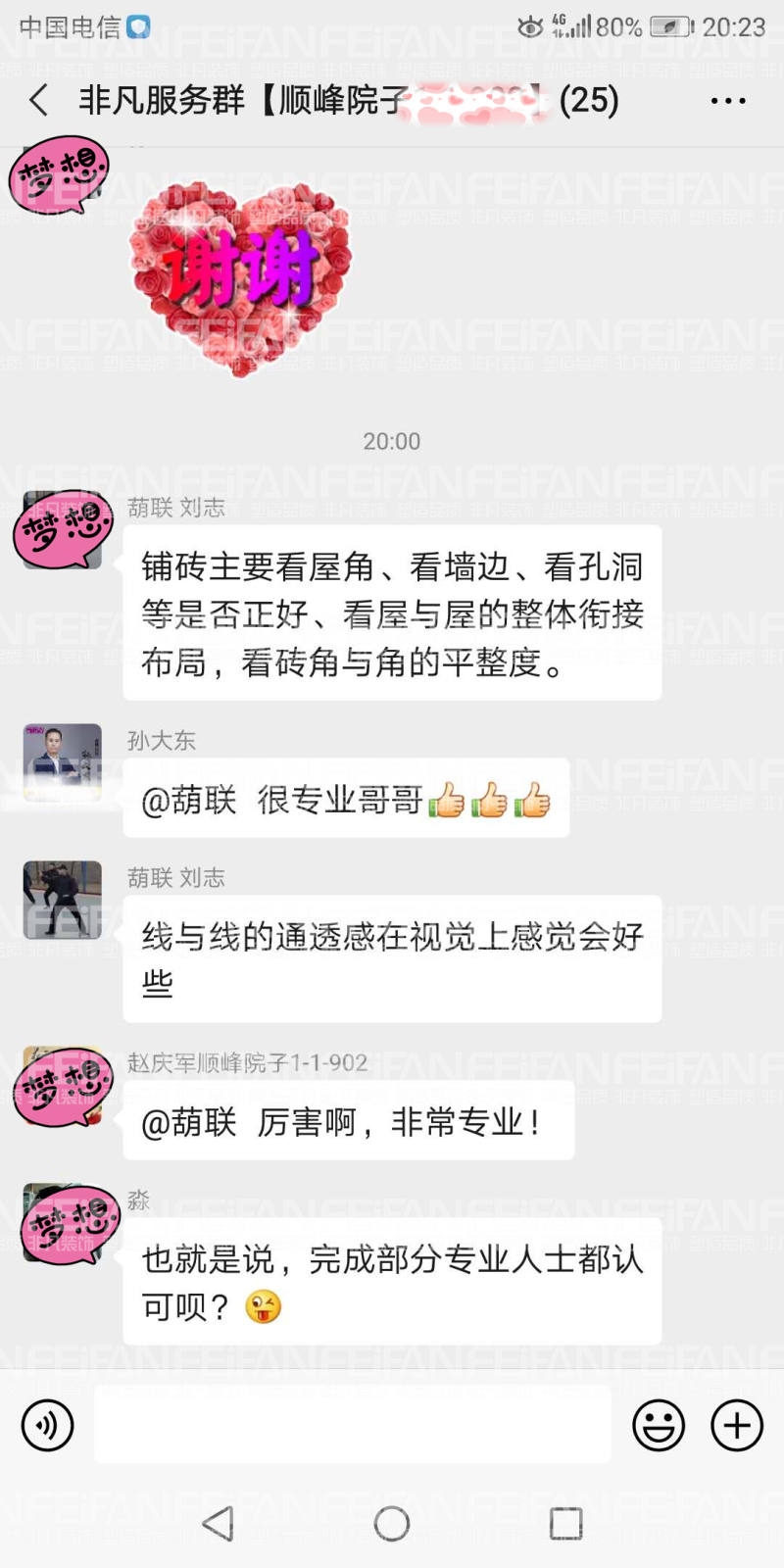Image resolution: width=784 pixels, height=1568 pixels.
Task: Open the plus attachment menu
Action: (x=737, y=1425)
